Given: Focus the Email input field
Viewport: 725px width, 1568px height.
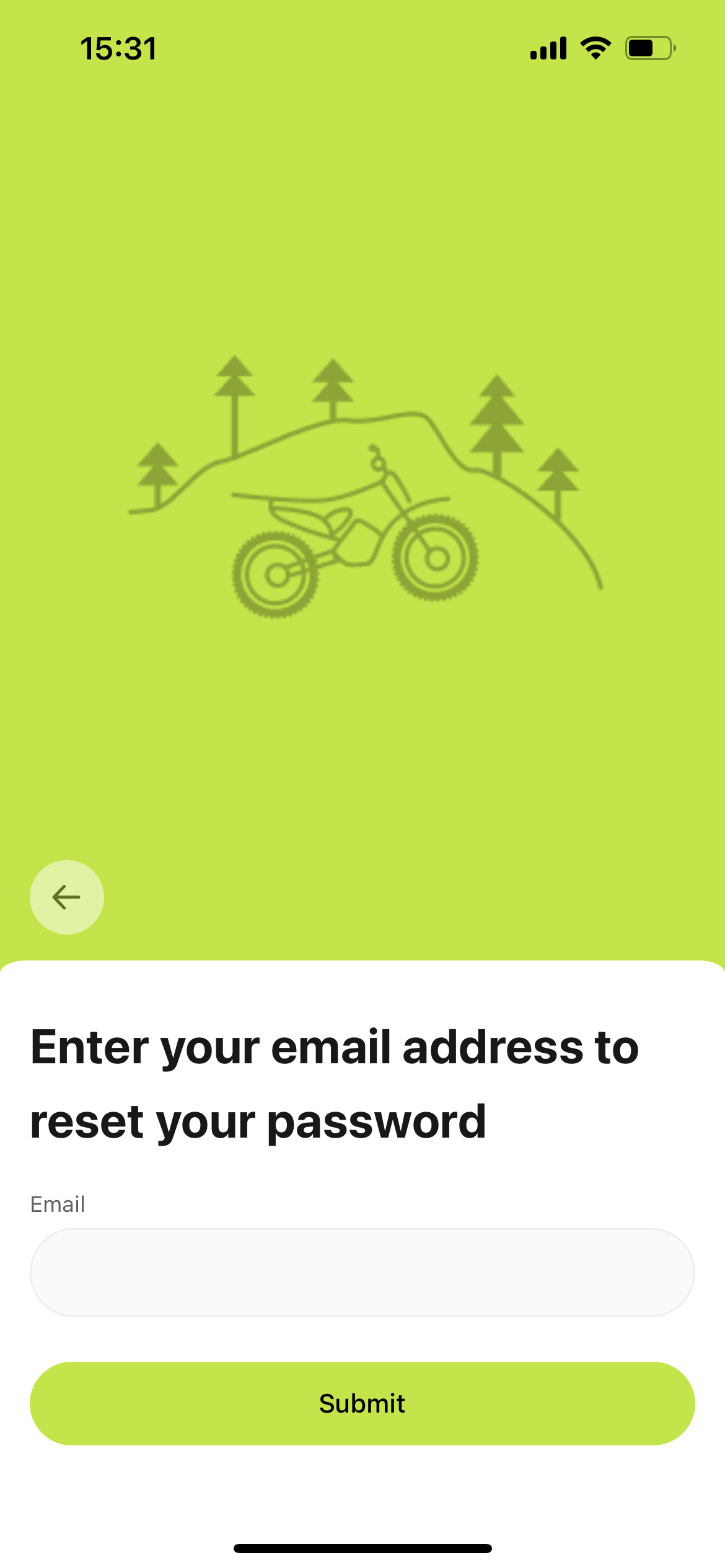Looking at the screenshot, I should pyautogui.click(x=362, y=1272).
